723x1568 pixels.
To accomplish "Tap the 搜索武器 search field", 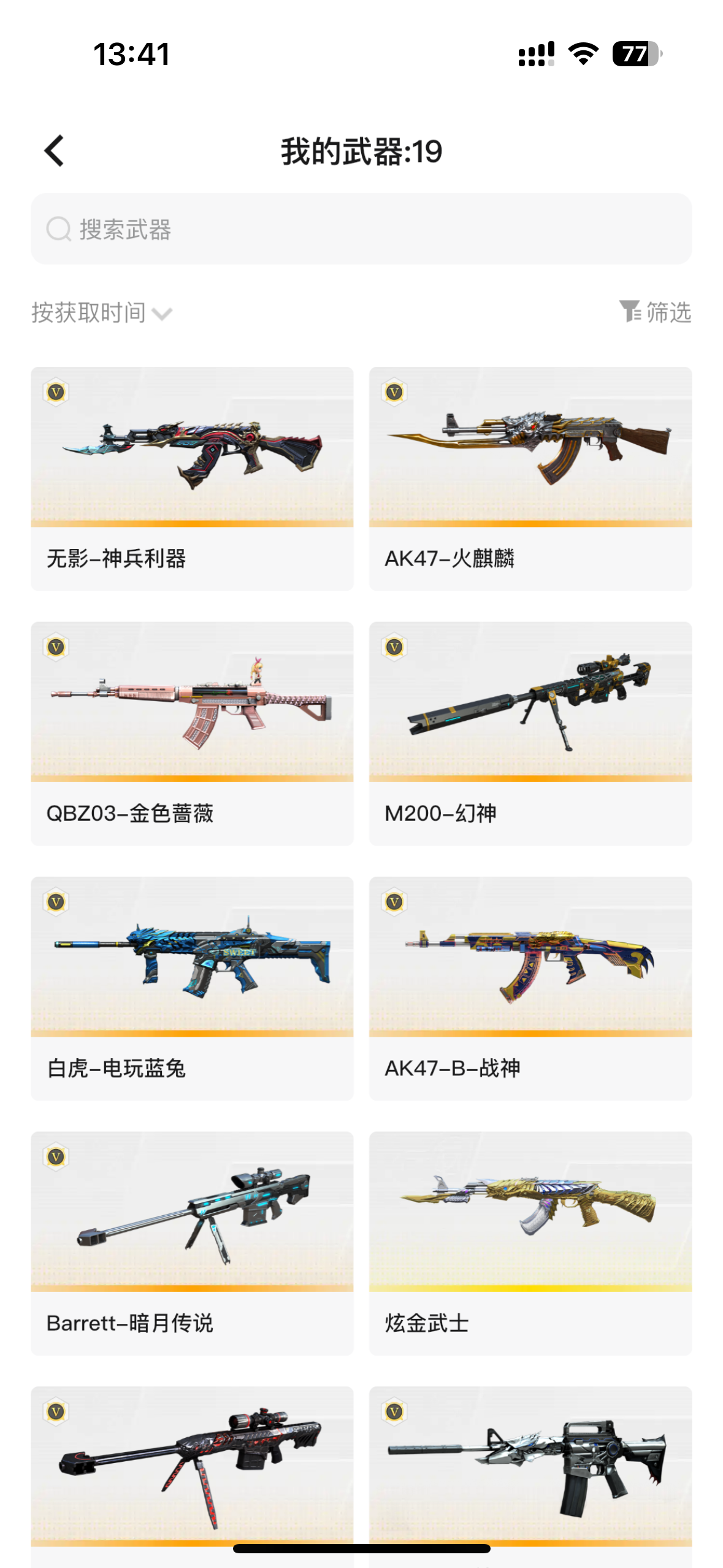I will click(x=361, y=229).
